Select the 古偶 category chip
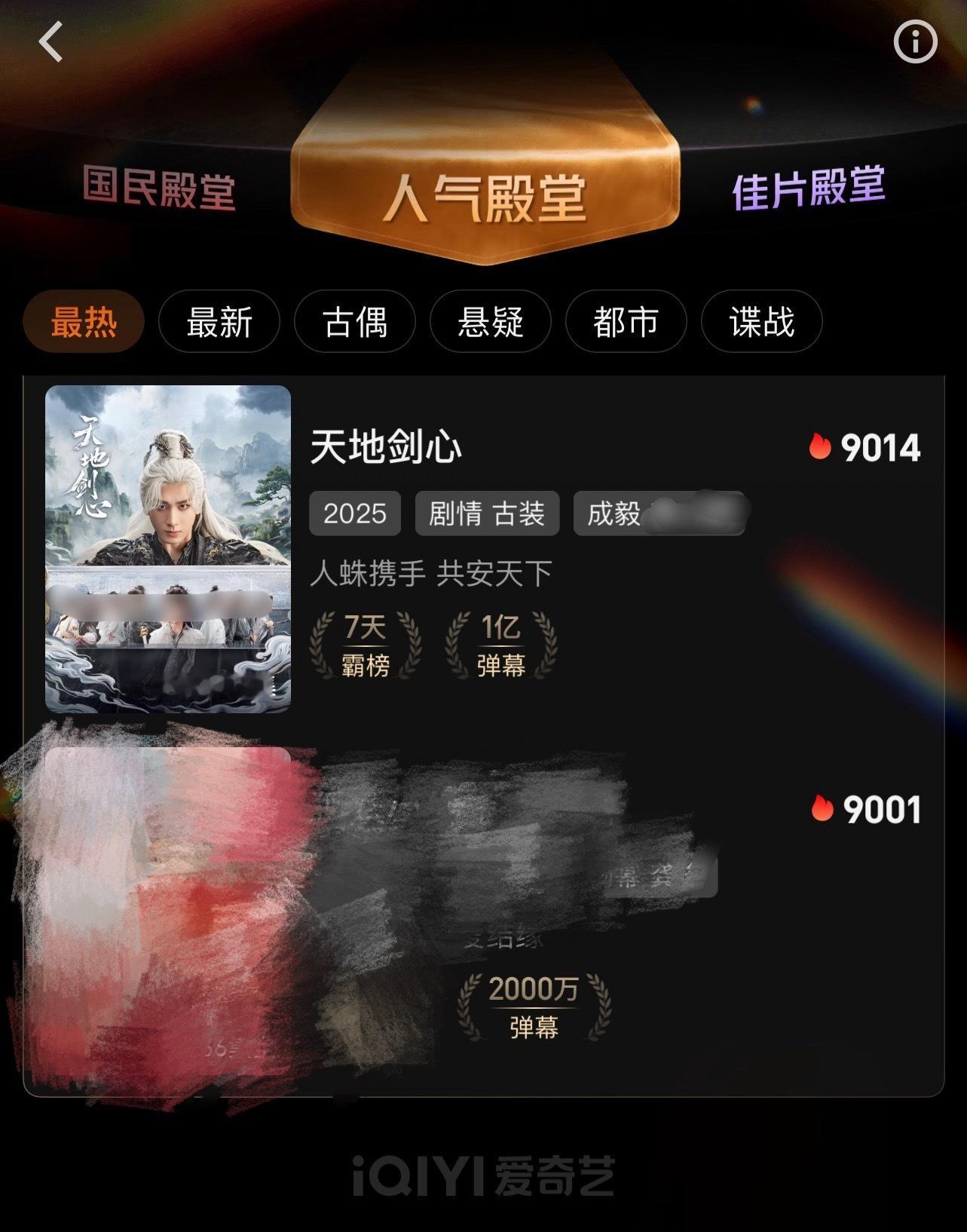Image resolution: width=967 pixels, height=1232 pixels. 353,321
